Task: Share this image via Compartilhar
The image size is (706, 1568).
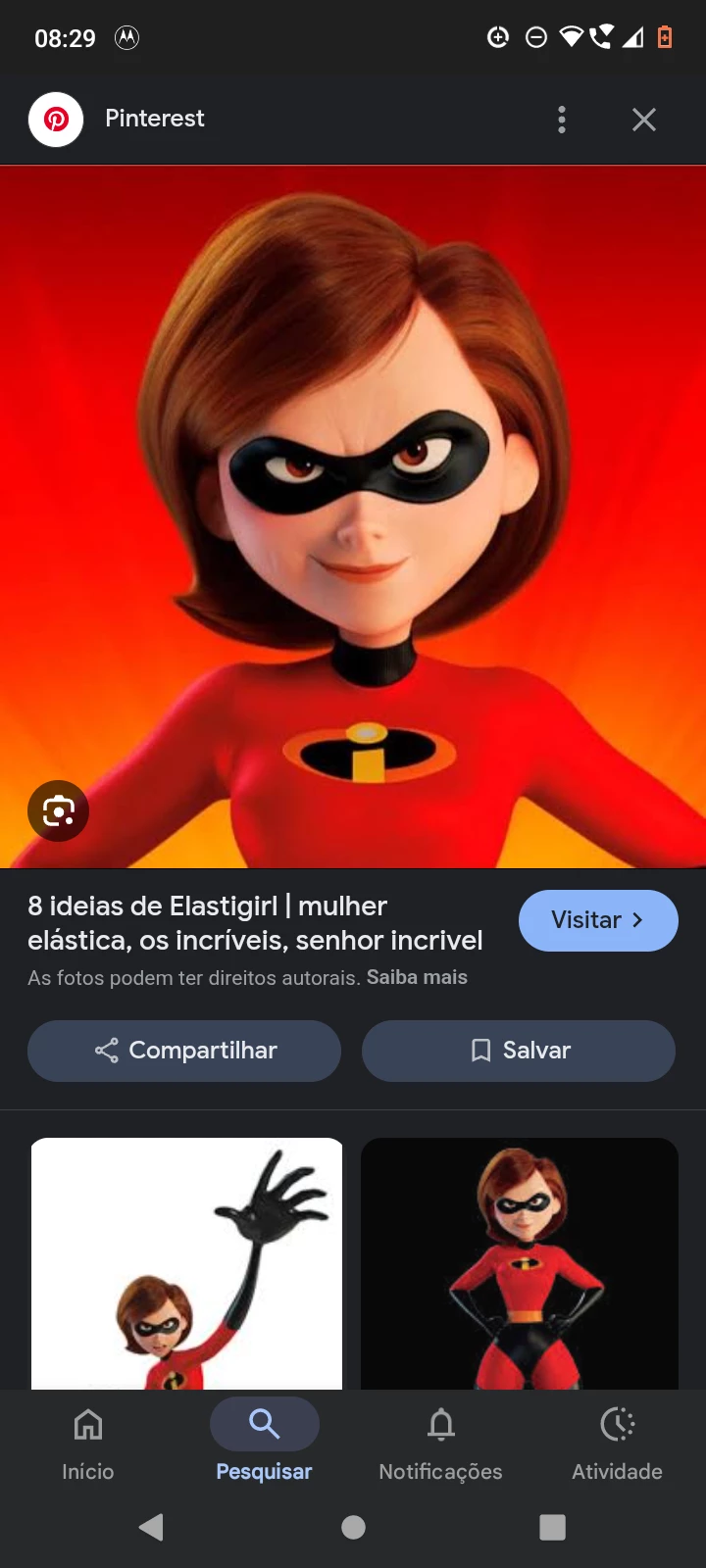Action: click(x=184, y=1051)
